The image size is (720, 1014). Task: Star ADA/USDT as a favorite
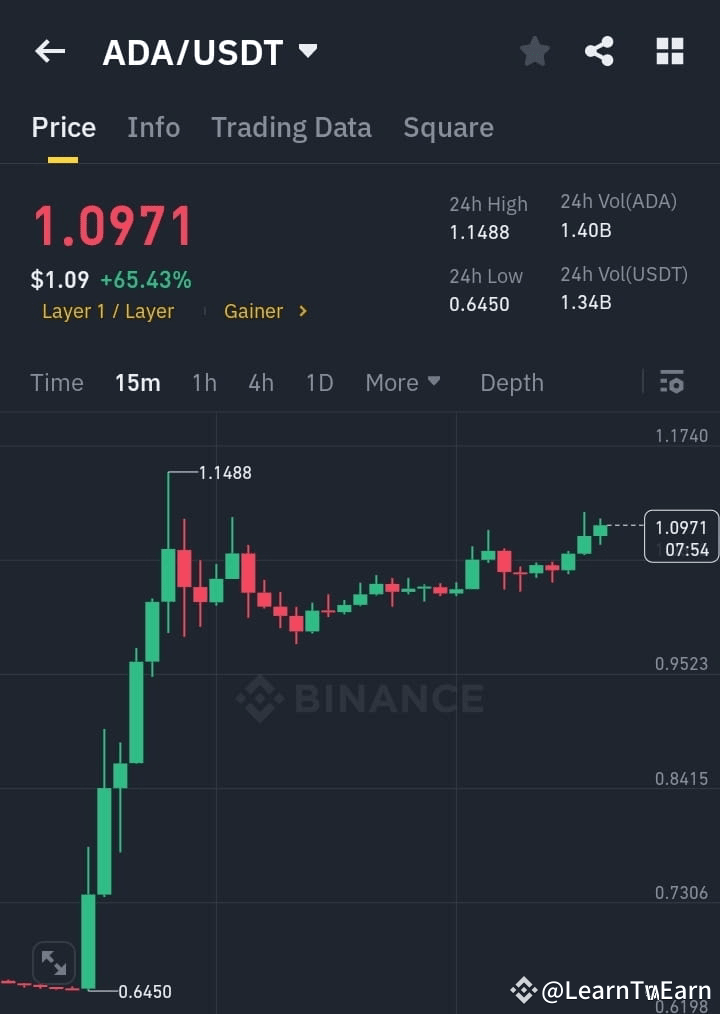[x=534, y=51]
